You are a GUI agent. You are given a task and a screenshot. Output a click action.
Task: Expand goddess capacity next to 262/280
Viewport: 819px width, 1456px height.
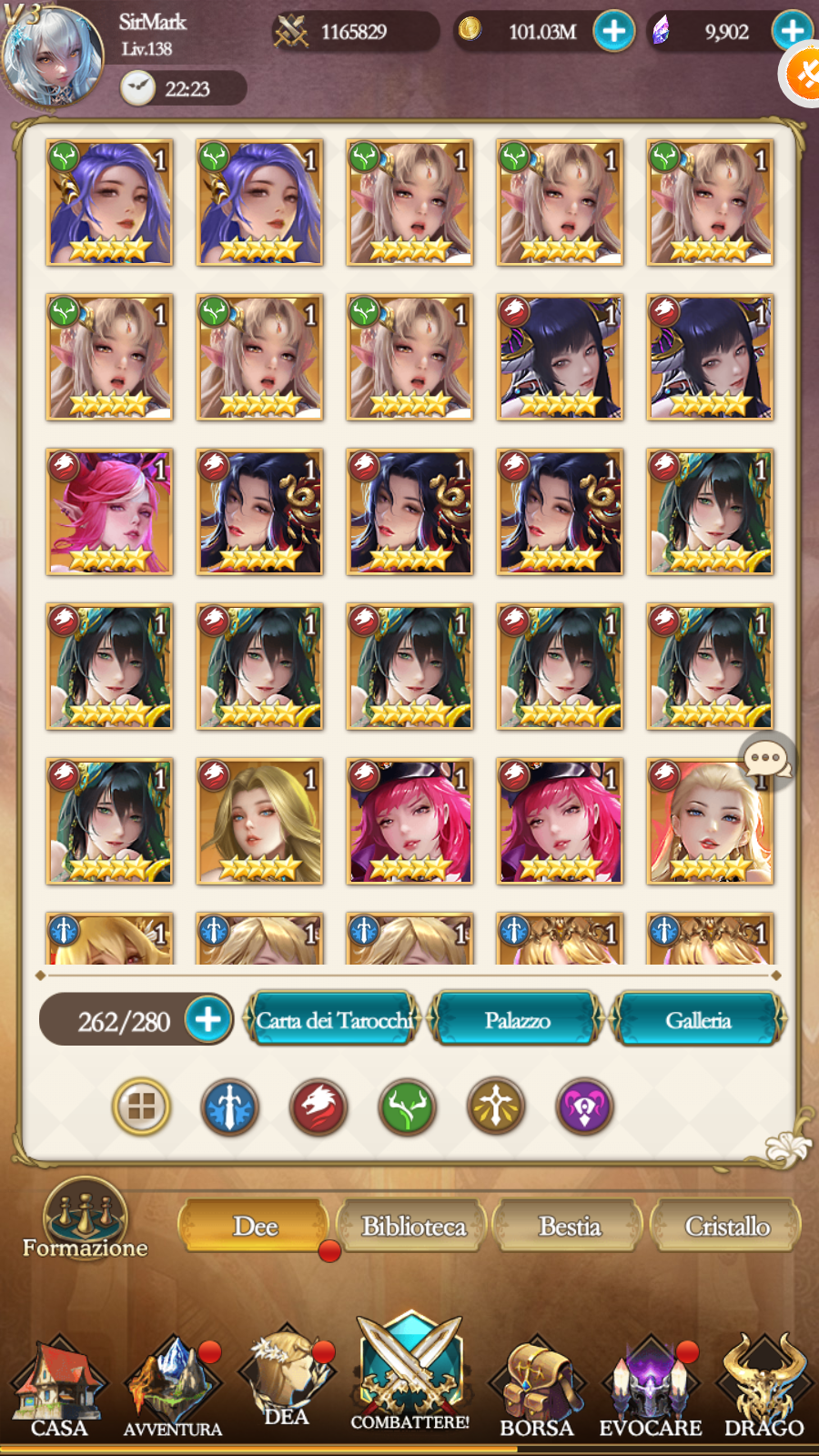click(207, 1019)
